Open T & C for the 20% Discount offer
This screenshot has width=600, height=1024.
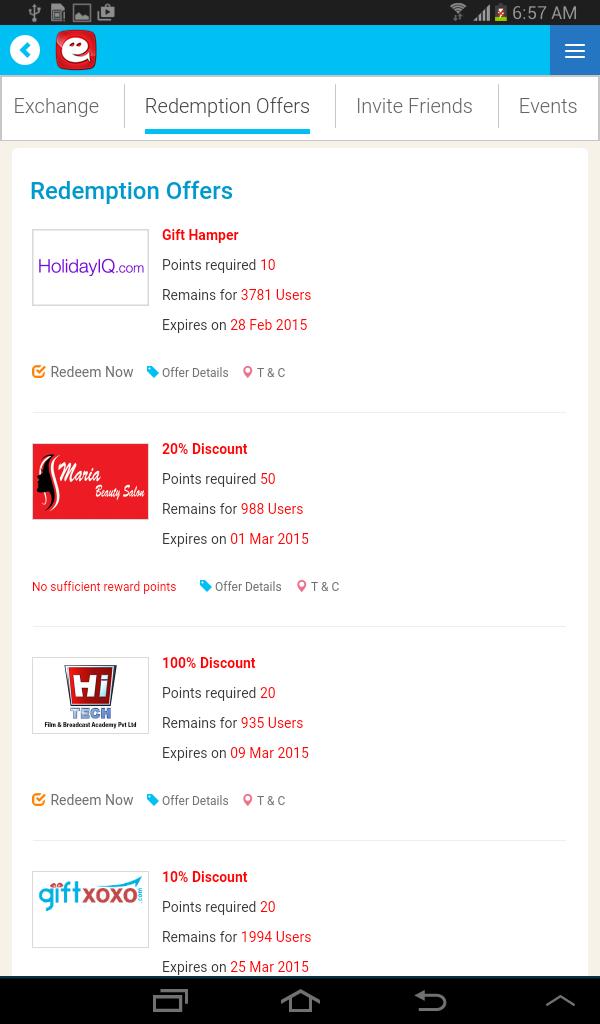tap(318, 587)
